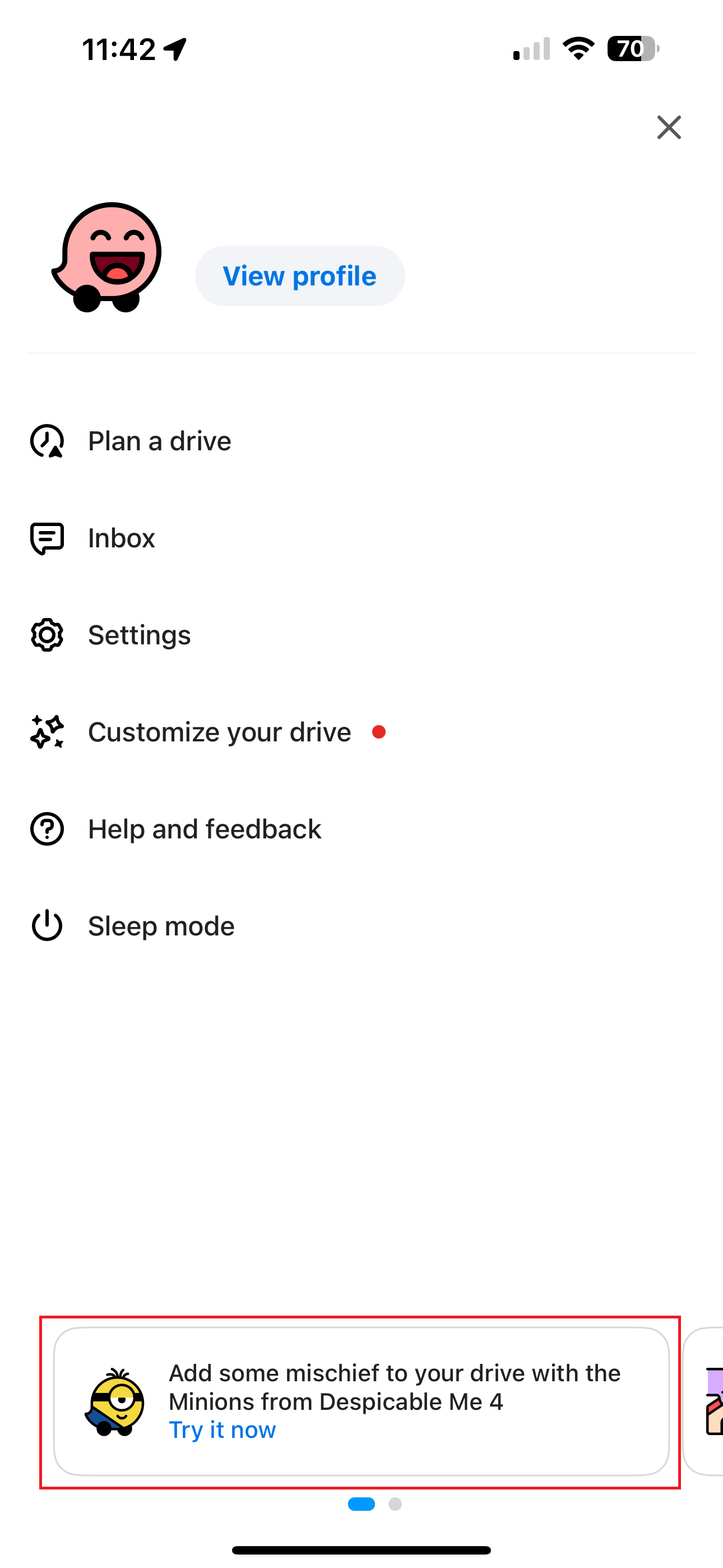Viewport: 723px width, 1568px height.
Task: Click the Try it now link
Action: pyautogui.click(x=222, y=1430)
